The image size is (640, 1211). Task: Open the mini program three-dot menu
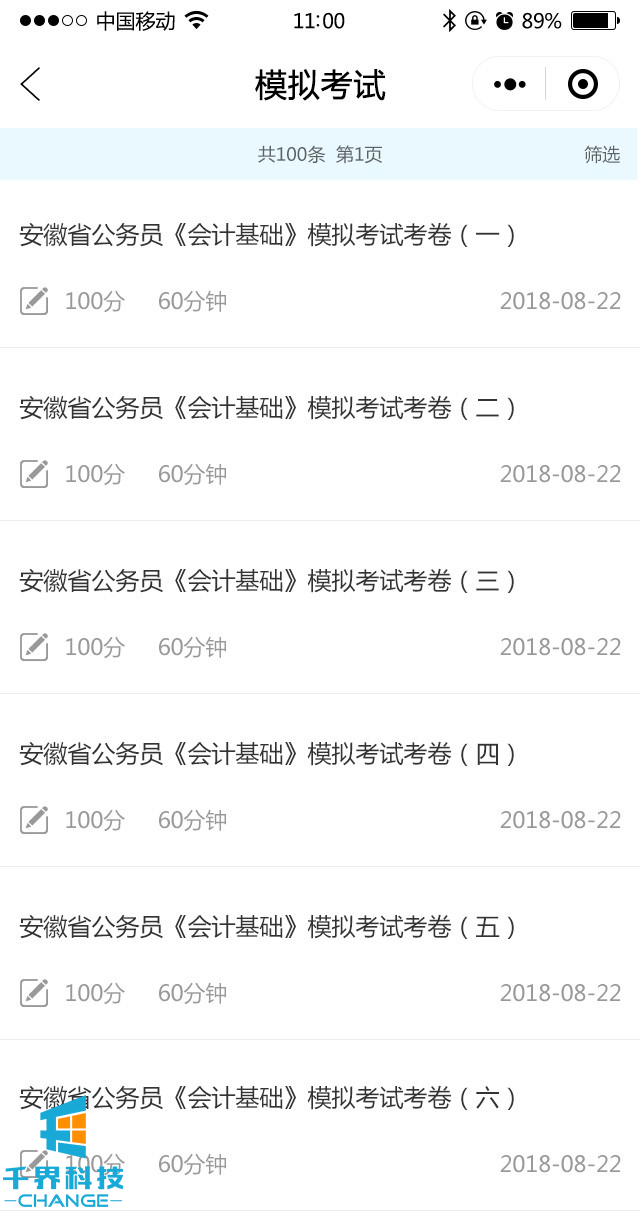click(510, 85)
